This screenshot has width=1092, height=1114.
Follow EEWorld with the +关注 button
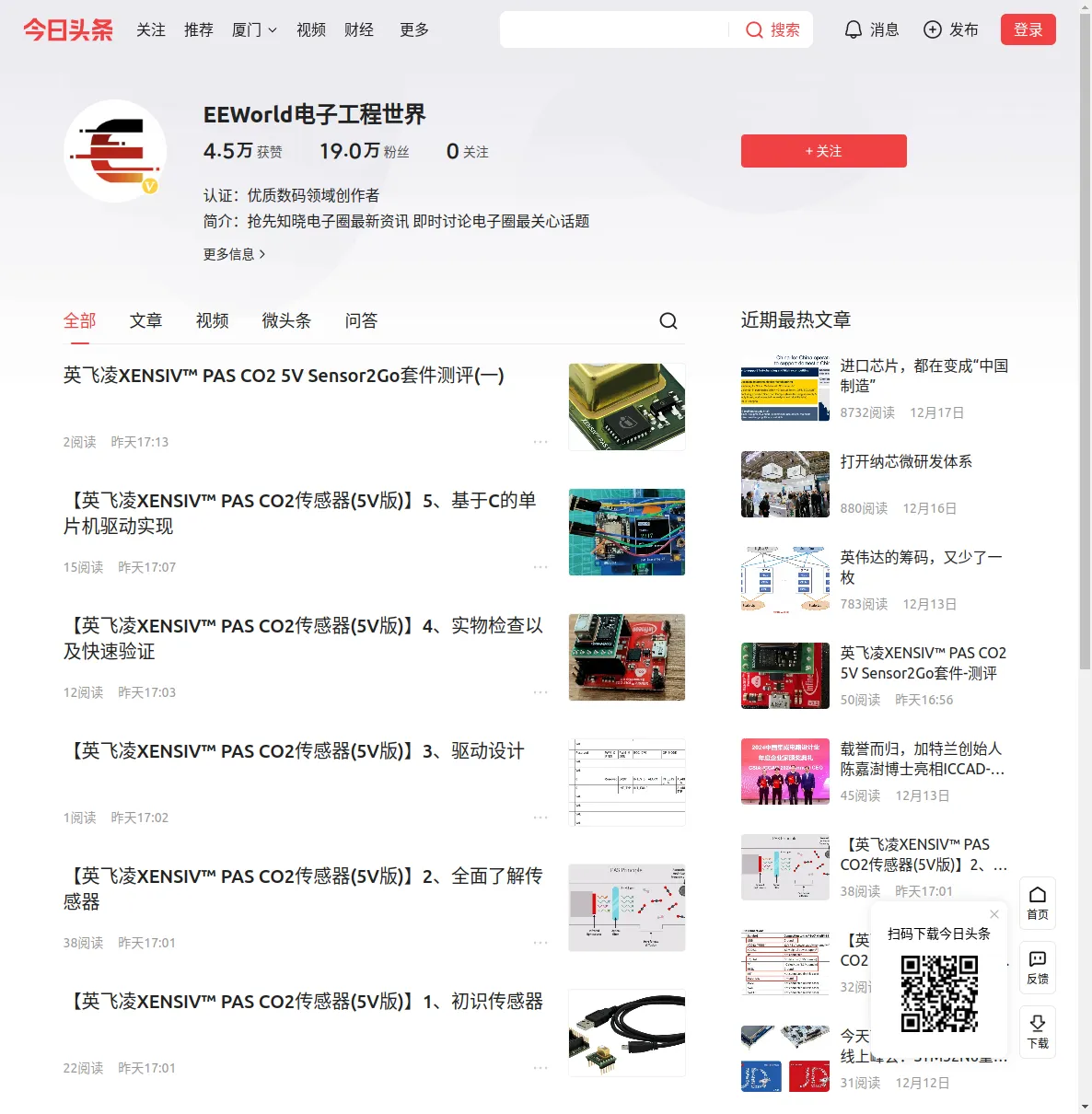coord(823,151)
